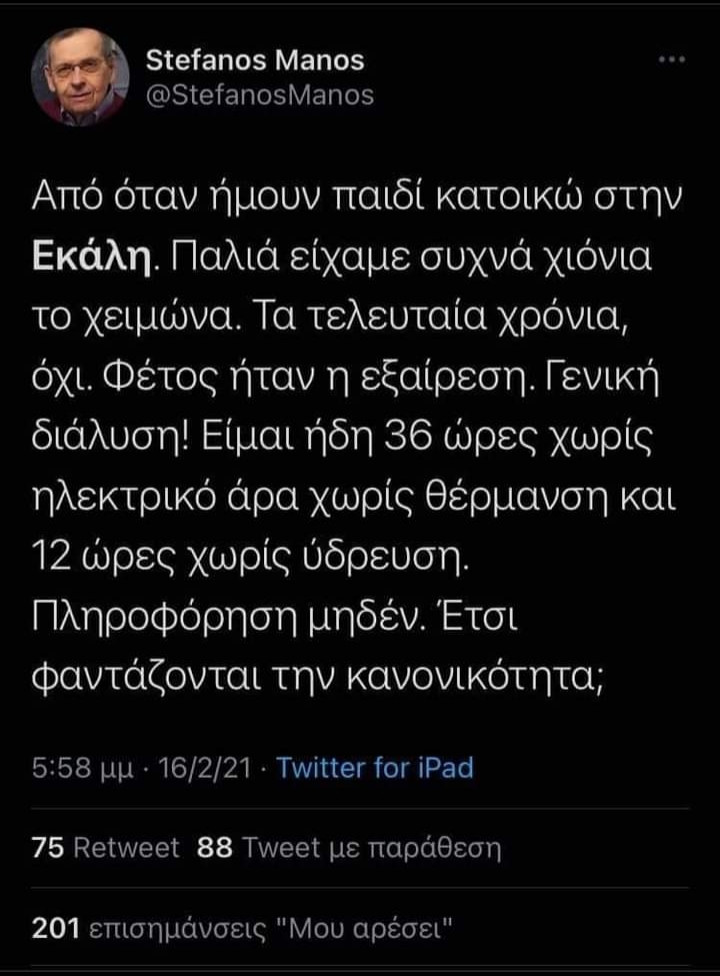This screenshot has height=976, width=720.
Task: Open Stefanos Manos's profile picture
Action: 80,76
